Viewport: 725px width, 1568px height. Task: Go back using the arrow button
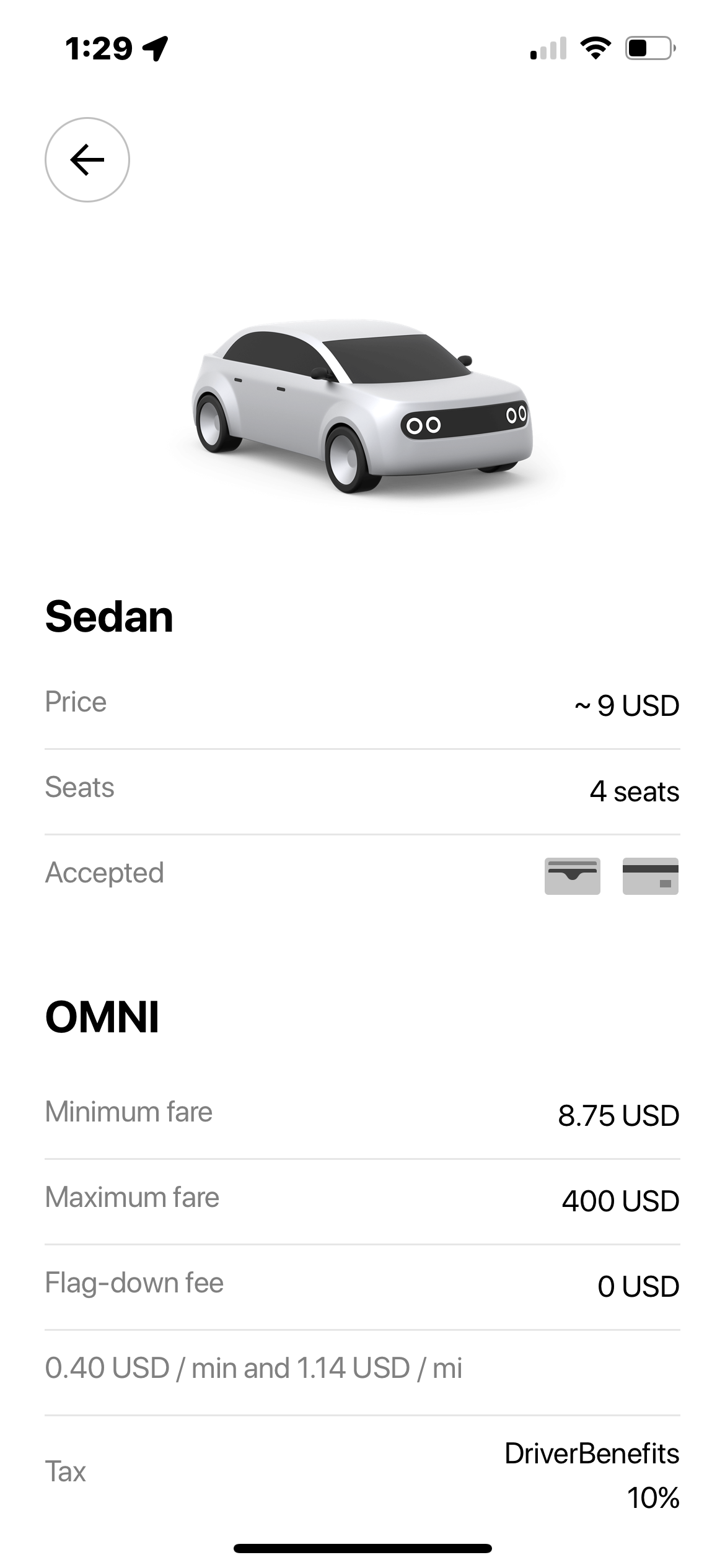point(87,160)
